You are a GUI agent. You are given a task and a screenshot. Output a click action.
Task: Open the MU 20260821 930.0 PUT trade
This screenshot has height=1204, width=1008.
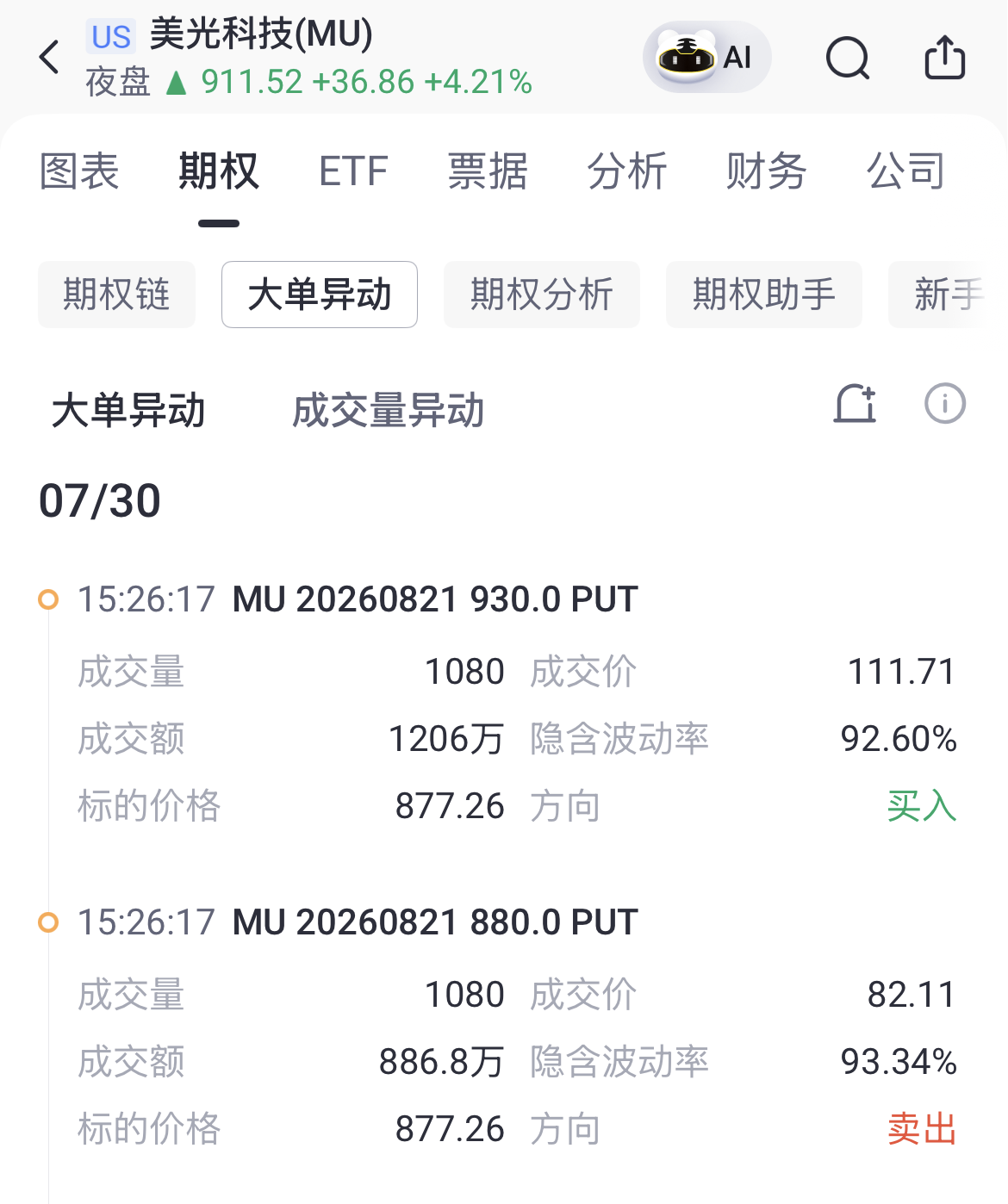coord(435,599)
